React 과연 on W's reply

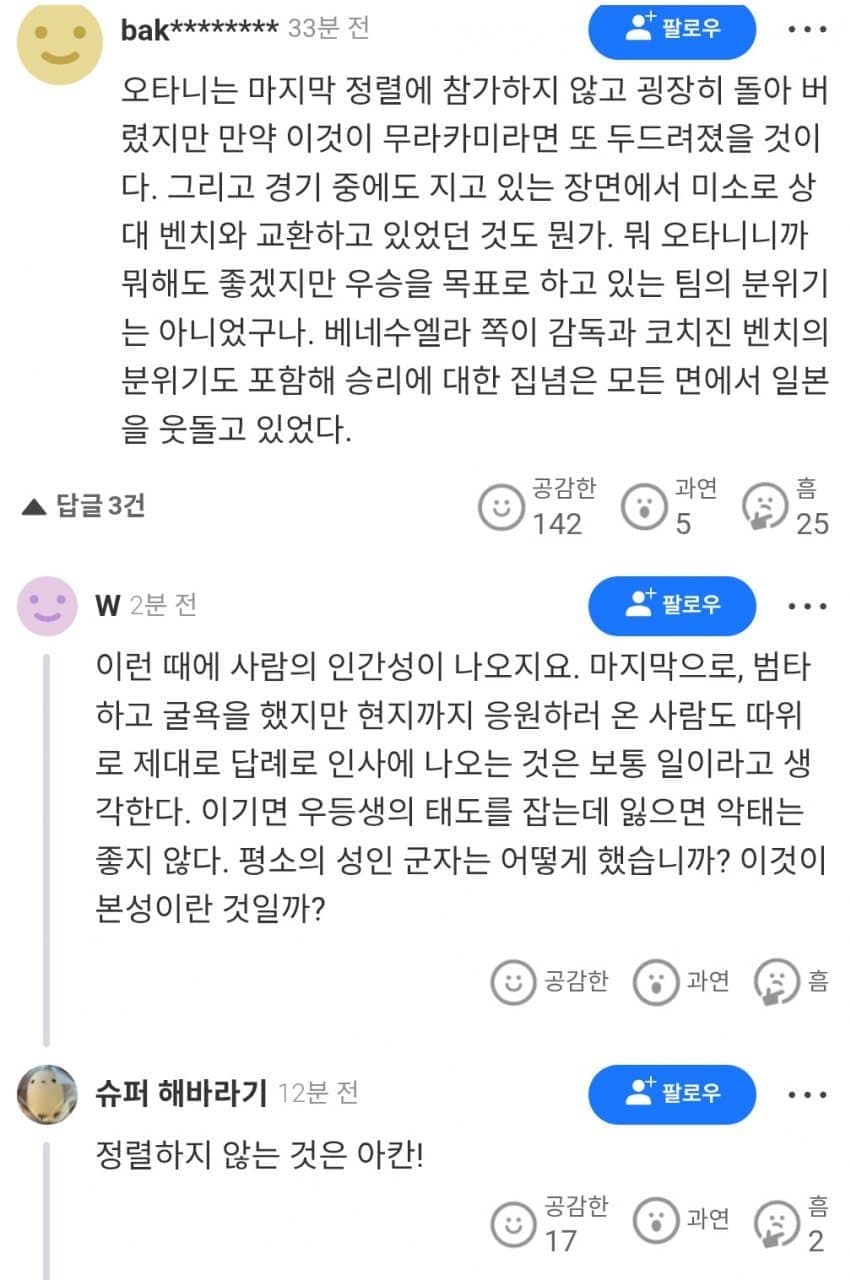point(657,981)
